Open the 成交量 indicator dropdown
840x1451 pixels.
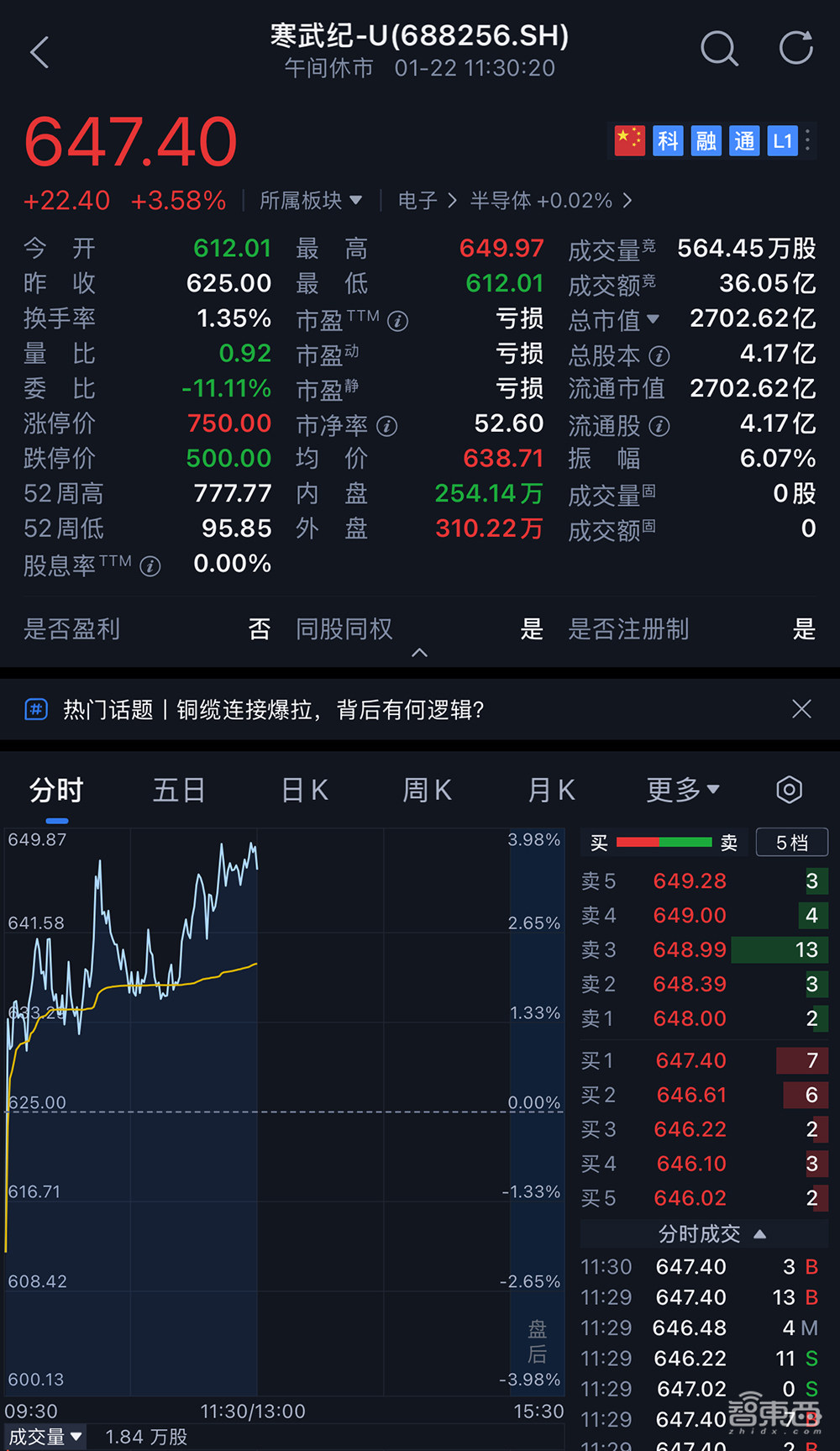click(x=46, y=1437)
